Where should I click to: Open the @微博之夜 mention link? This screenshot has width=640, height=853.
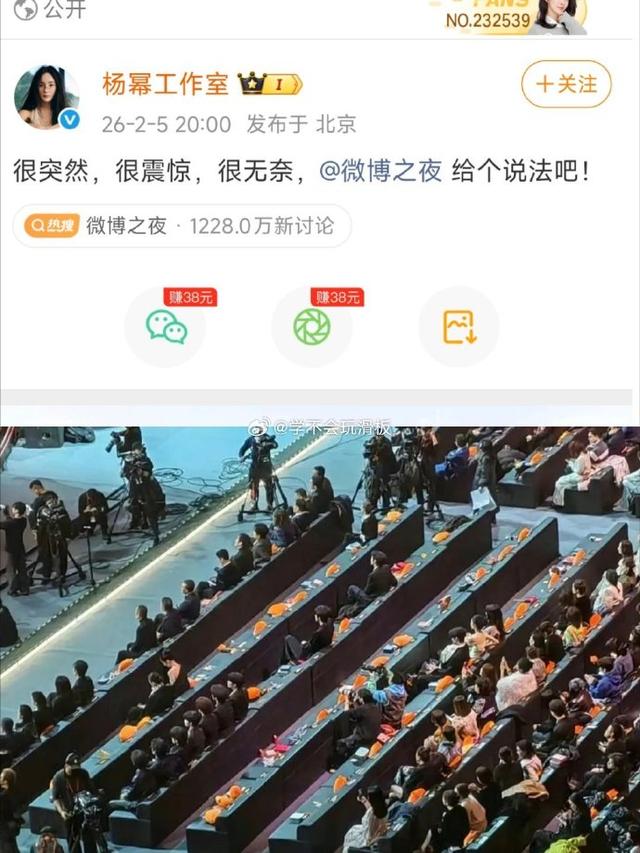pos(380,171)
